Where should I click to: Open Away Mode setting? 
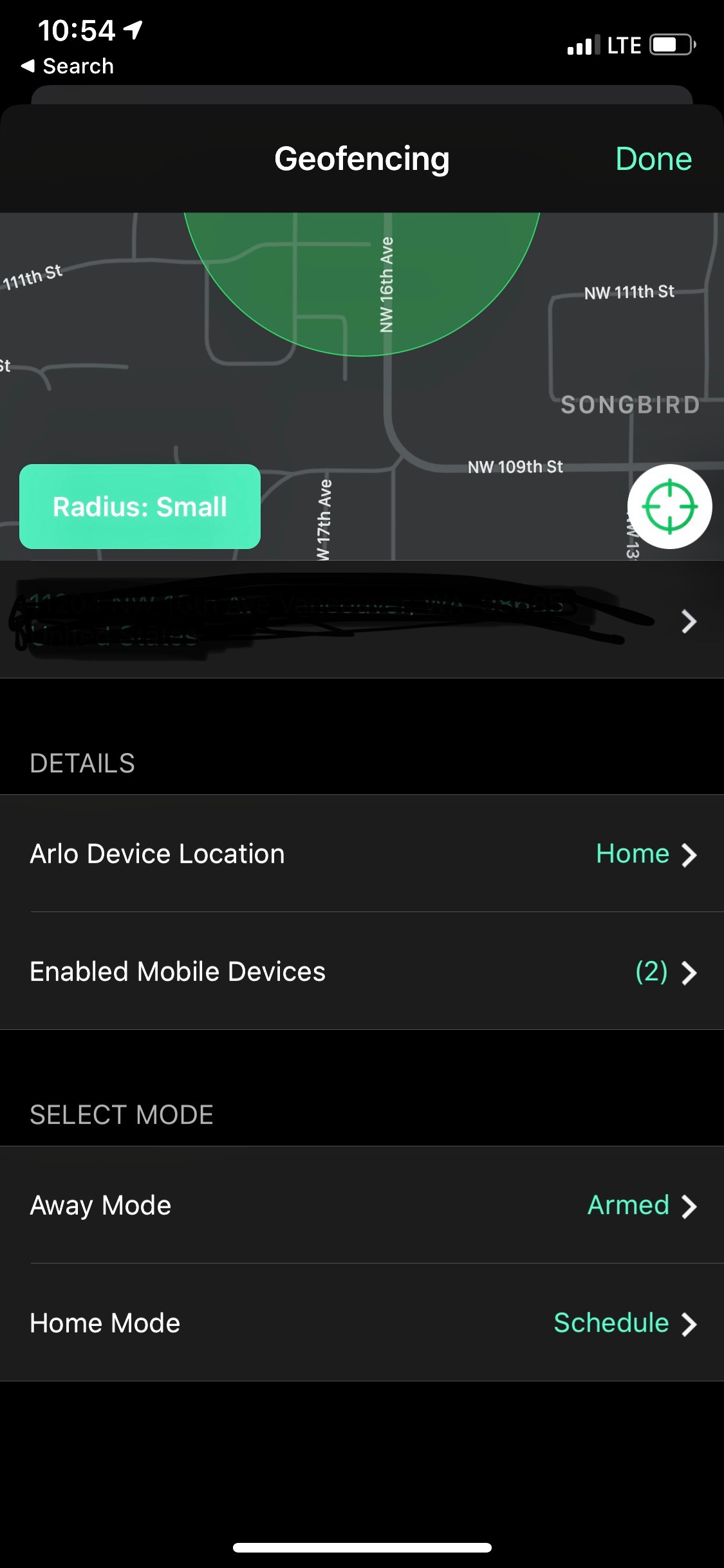tap(362, 1205)
